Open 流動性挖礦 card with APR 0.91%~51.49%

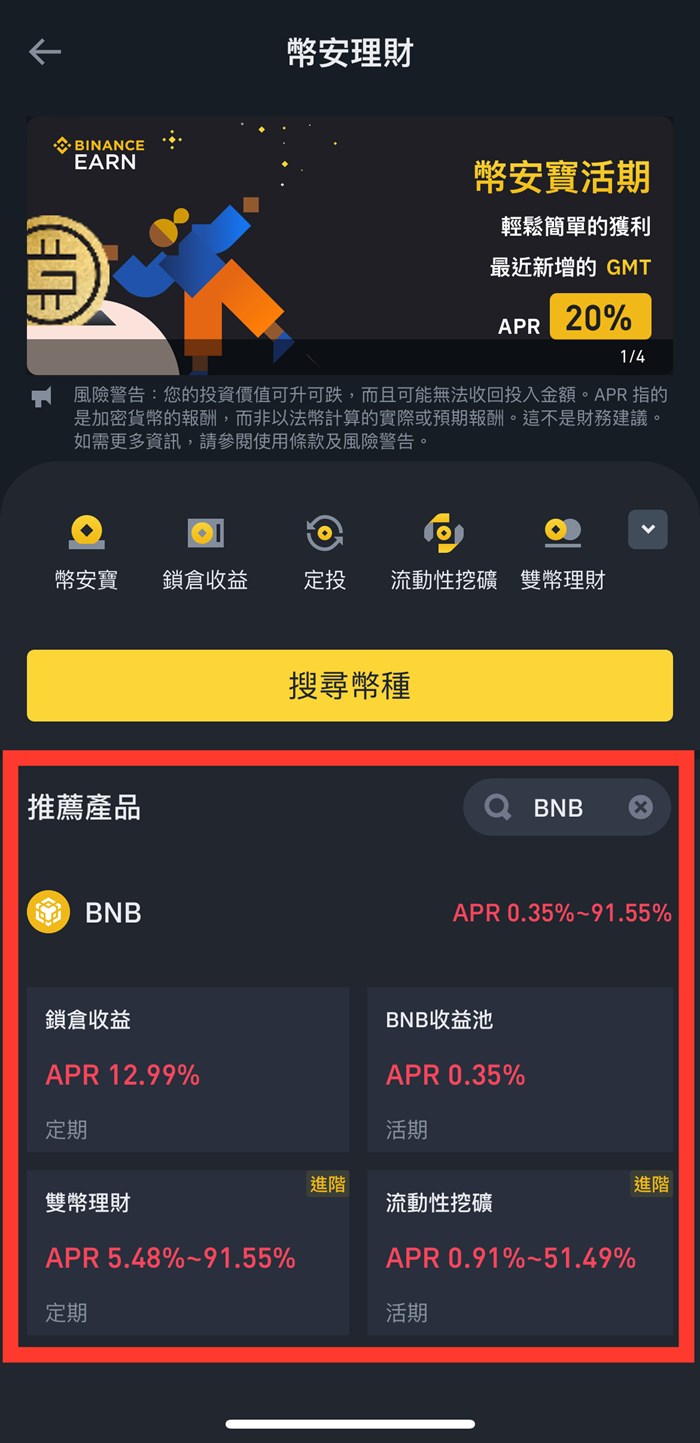coord(520,1252)
